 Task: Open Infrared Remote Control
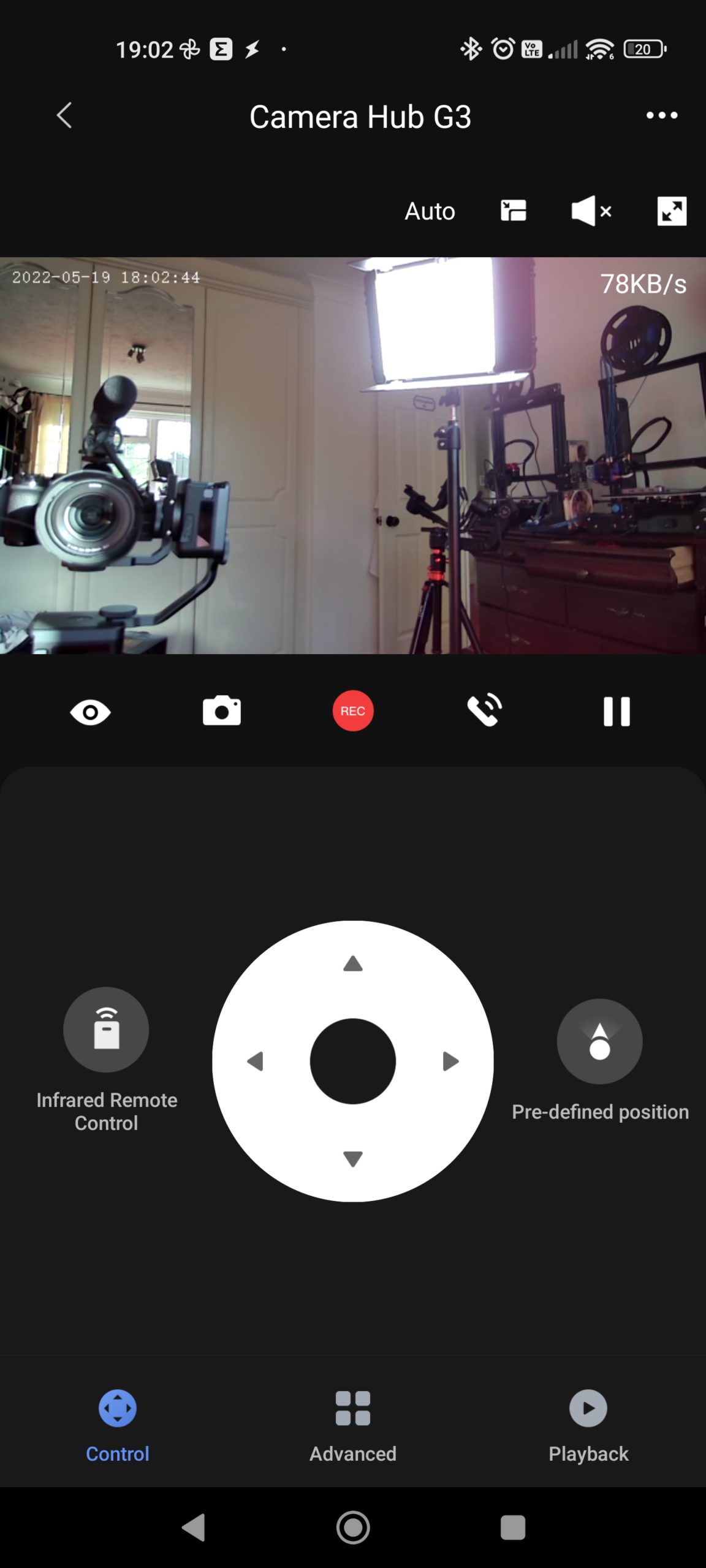pyautogui.click(x=106, y=1030)
